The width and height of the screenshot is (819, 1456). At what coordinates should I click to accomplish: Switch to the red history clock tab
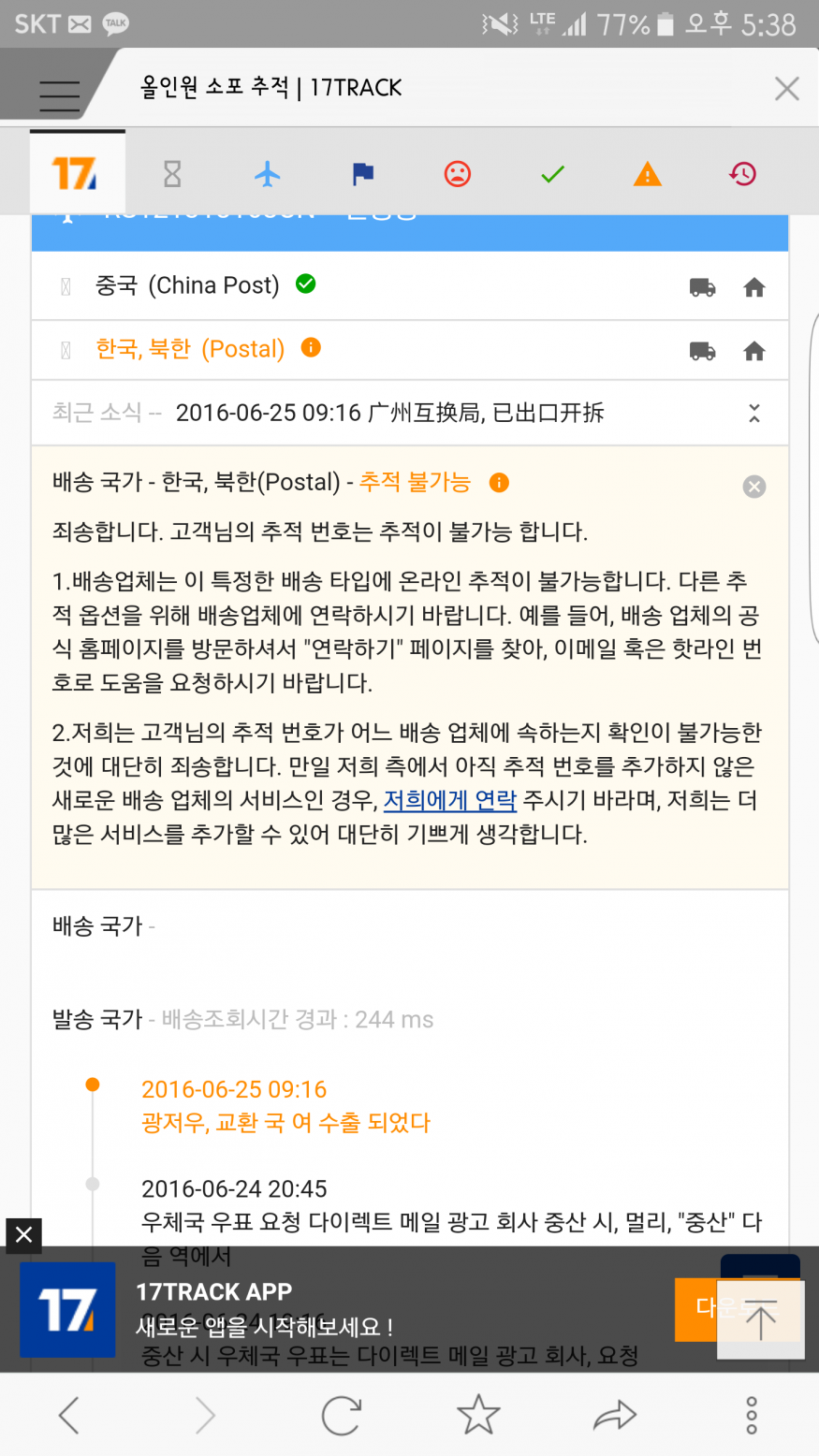[x=742, y=174]
